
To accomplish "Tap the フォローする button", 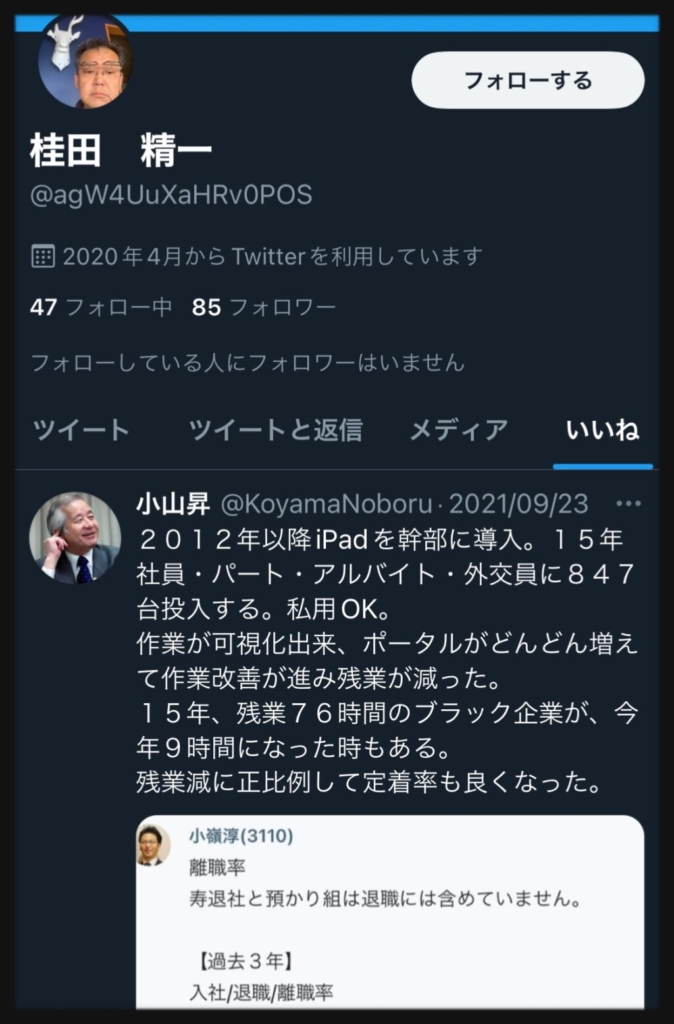I will 527,81.
